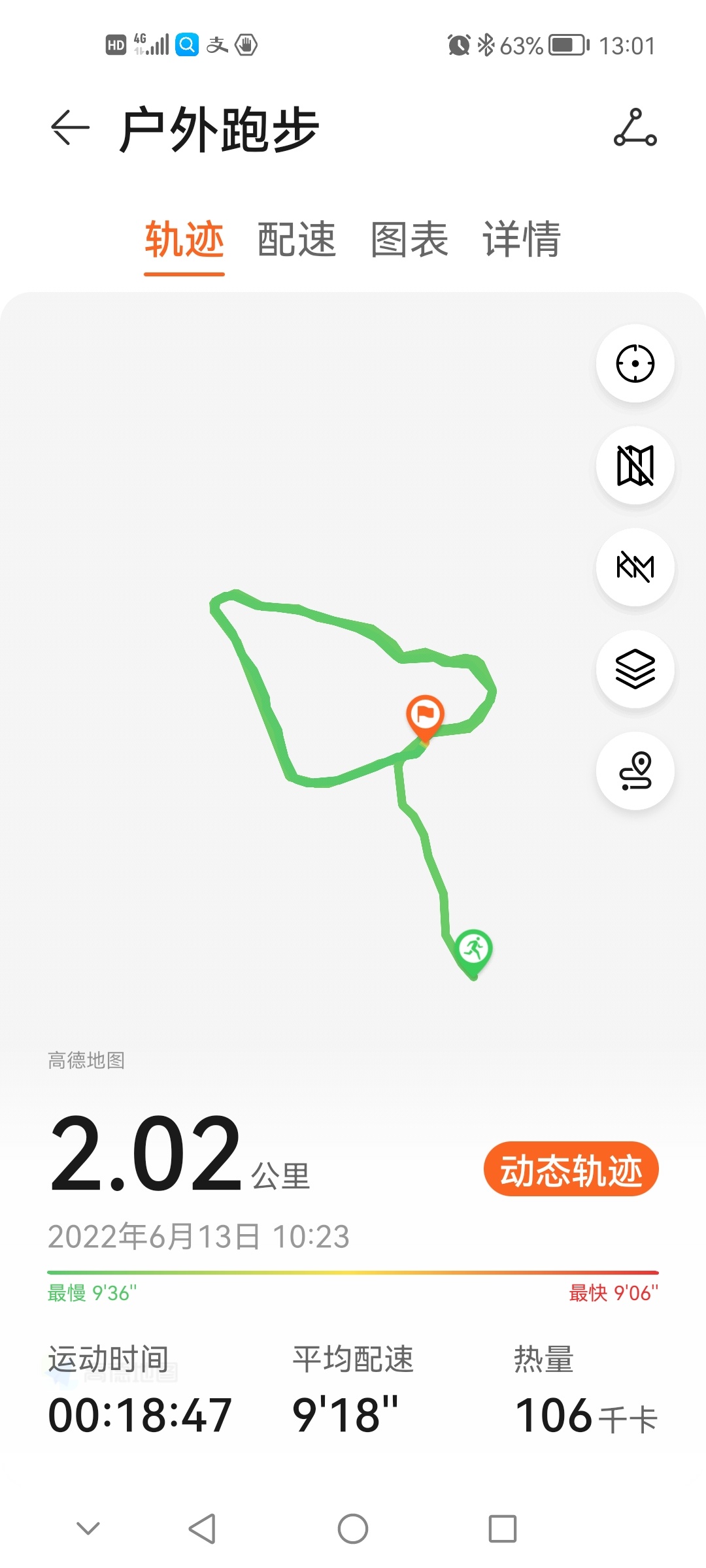Toggle the map display with the crossed-map icon
This screenshot has height=1568, width=706.
635,465
